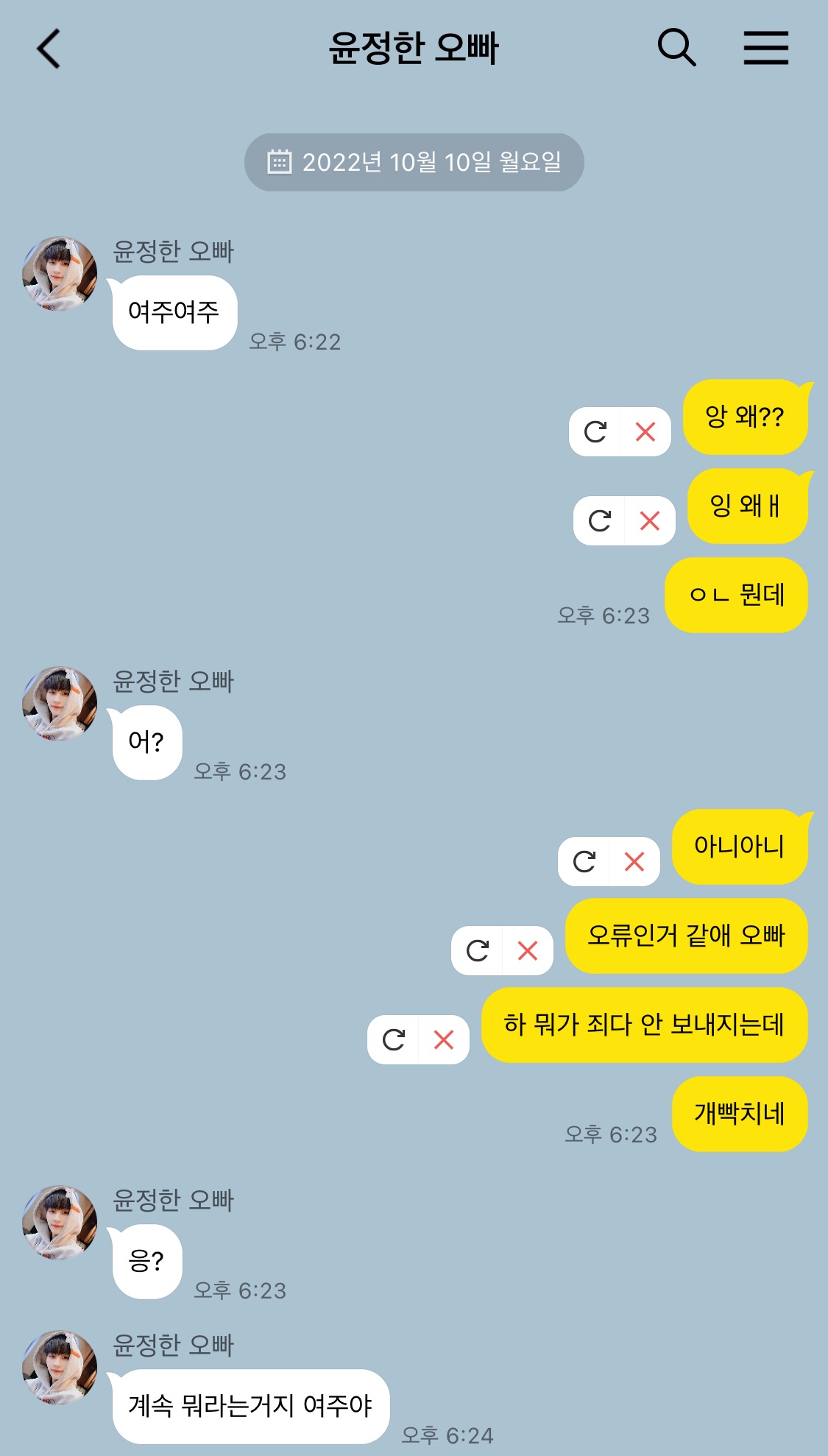Retry sending the message '잉 왜ㅐ'
828x1456 pixels.
tap(599, 520)
